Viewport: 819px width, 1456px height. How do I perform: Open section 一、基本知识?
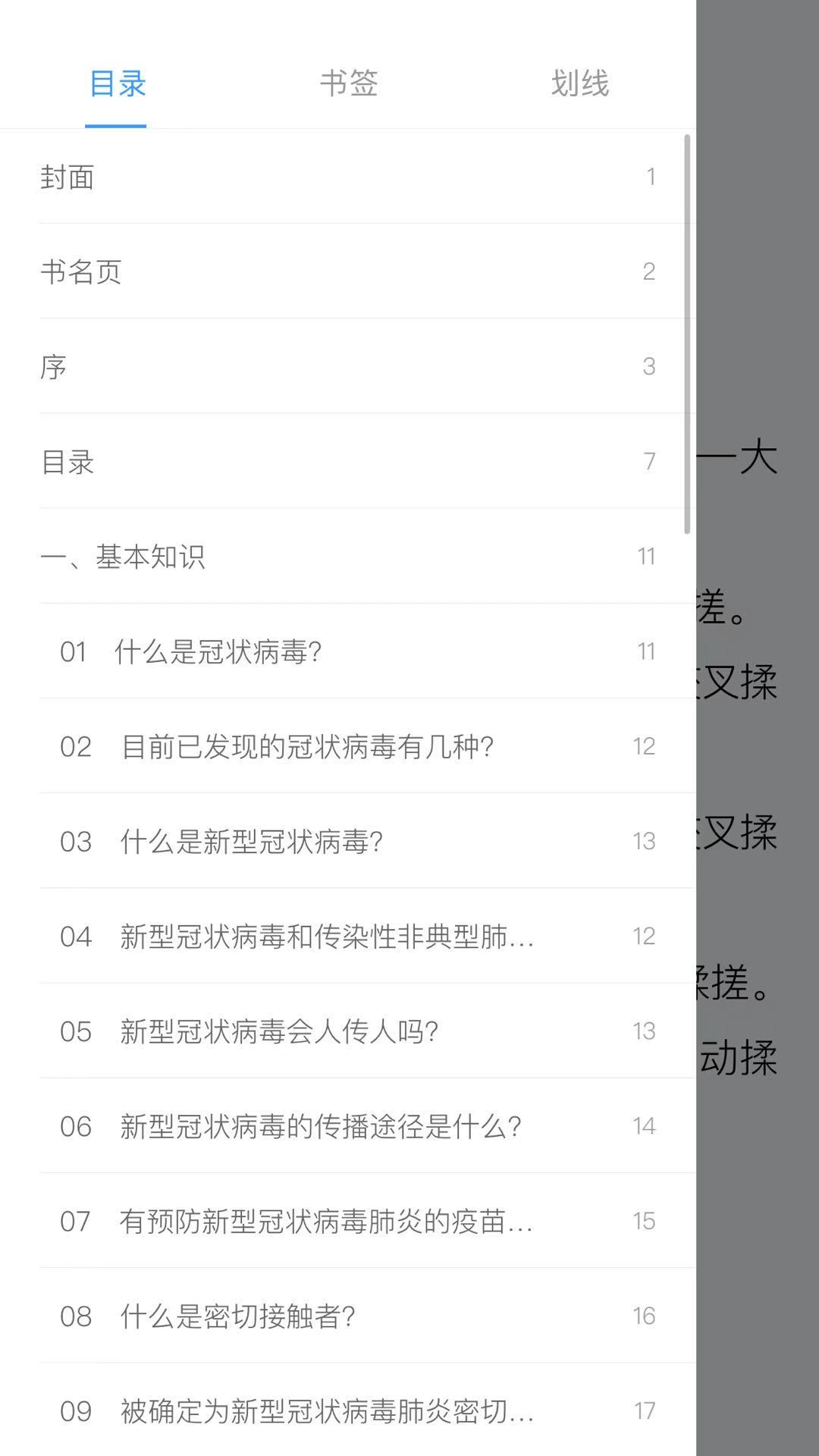click(x=347, y=557)
